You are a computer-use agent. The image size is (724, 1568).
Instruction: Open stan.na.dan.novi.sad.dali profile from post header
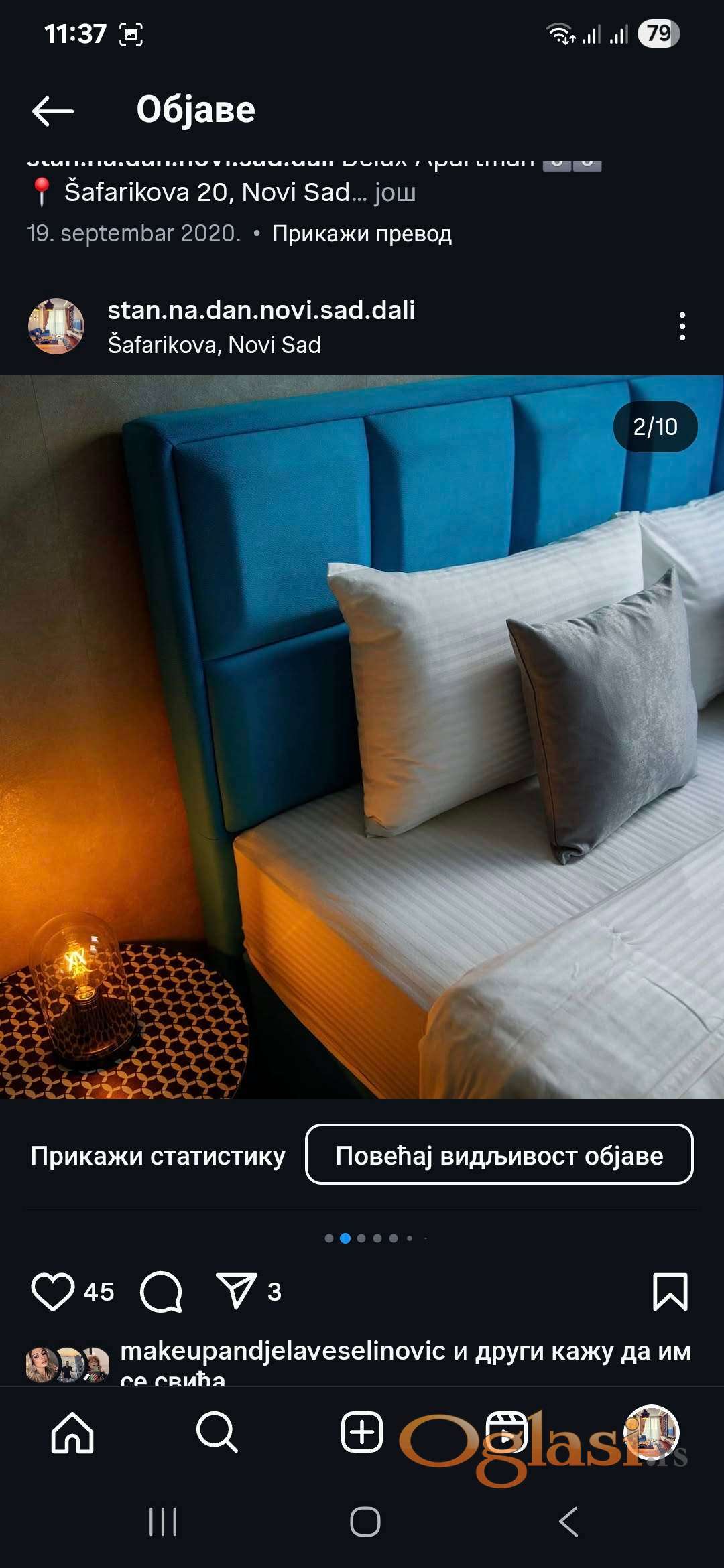coord(261,310)
